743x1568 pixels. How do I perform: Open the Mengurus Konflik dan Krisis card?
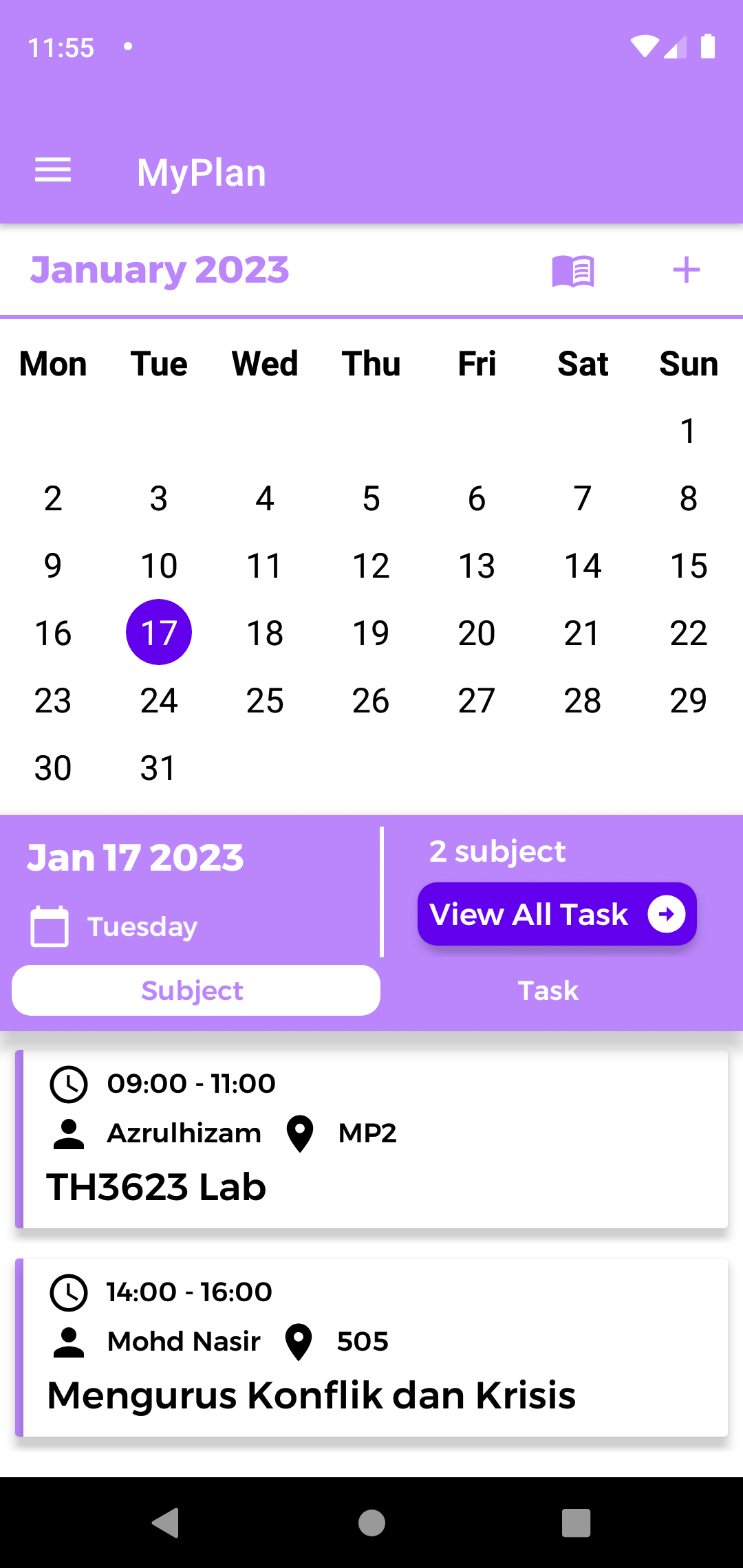pos(371,1347)
